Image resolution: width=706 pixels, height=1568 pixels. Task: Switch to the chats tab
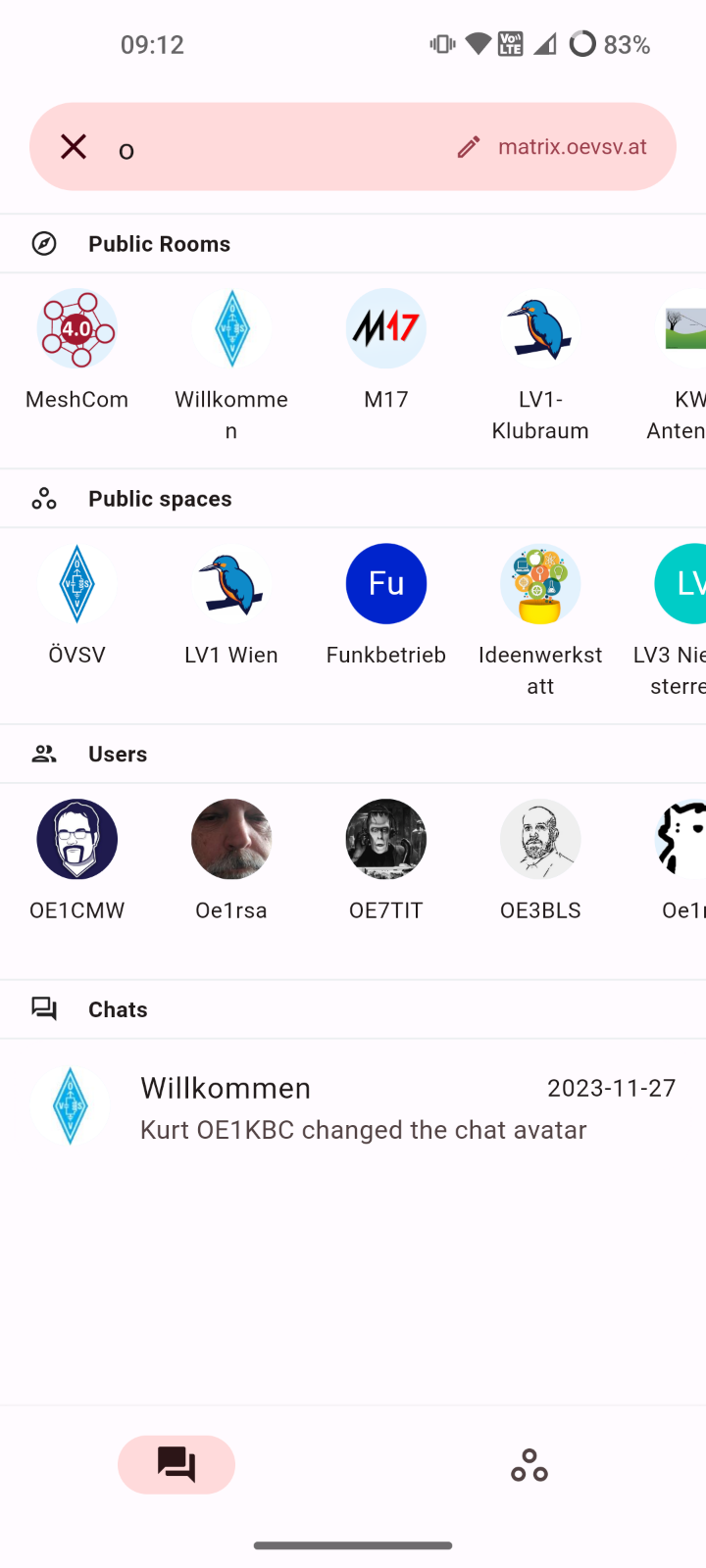[176, 1465]
